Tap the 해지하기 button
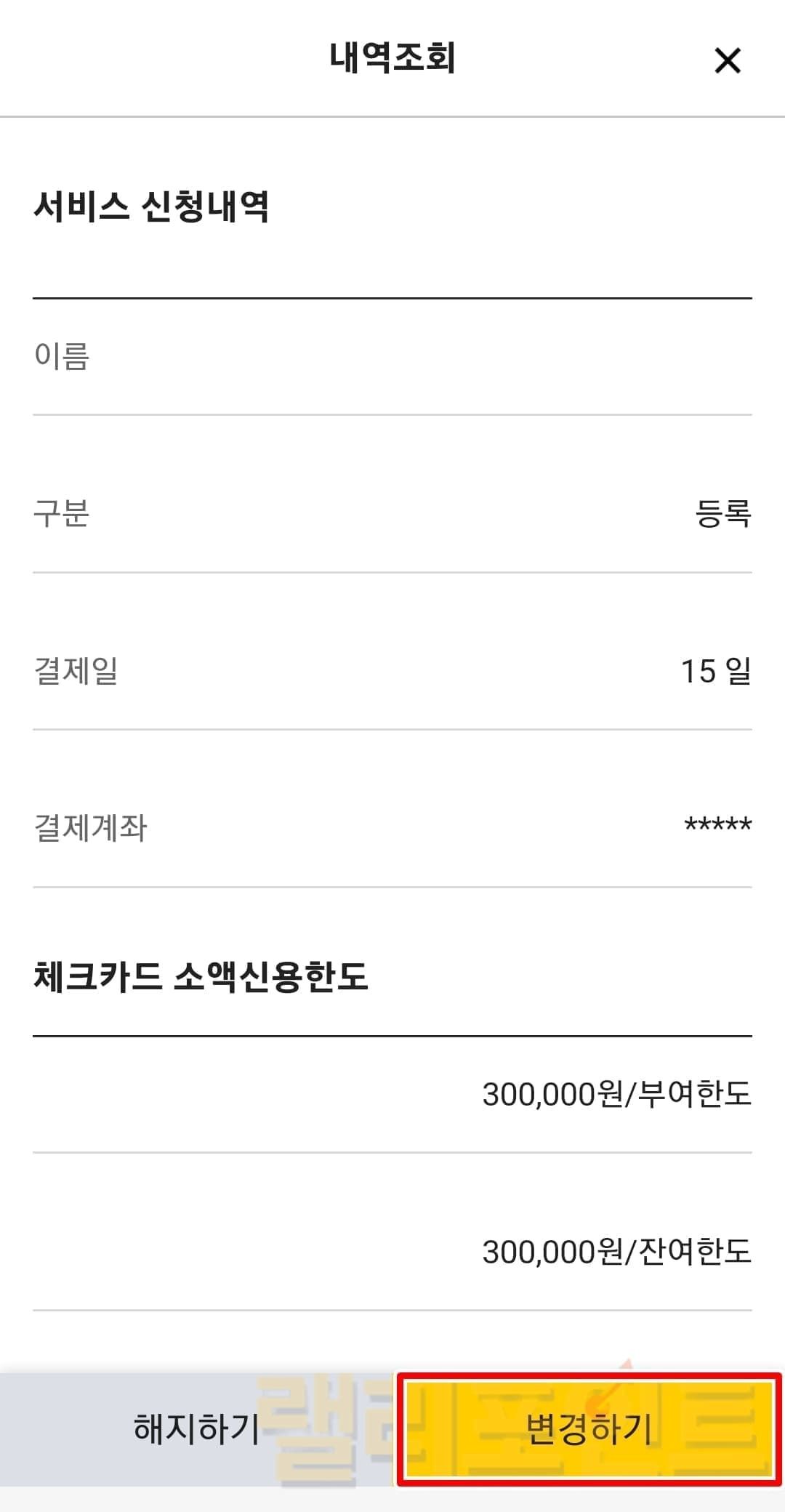785x1512 pixels. pyautogui.click(x=197, y=1429)
